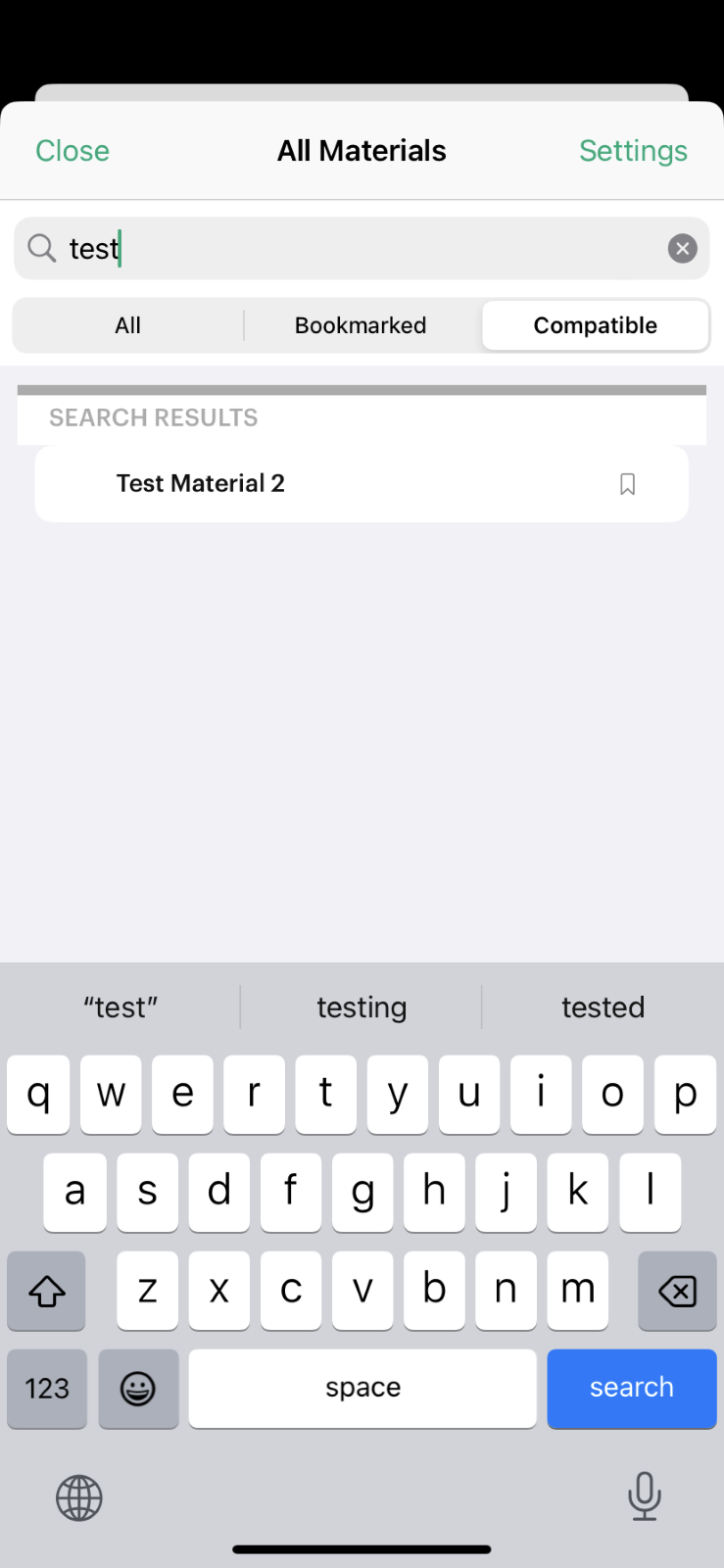Pick the "tested" keyboard suggestion
This screenshot has width=724, height=1568.
tap(603, 1007)
